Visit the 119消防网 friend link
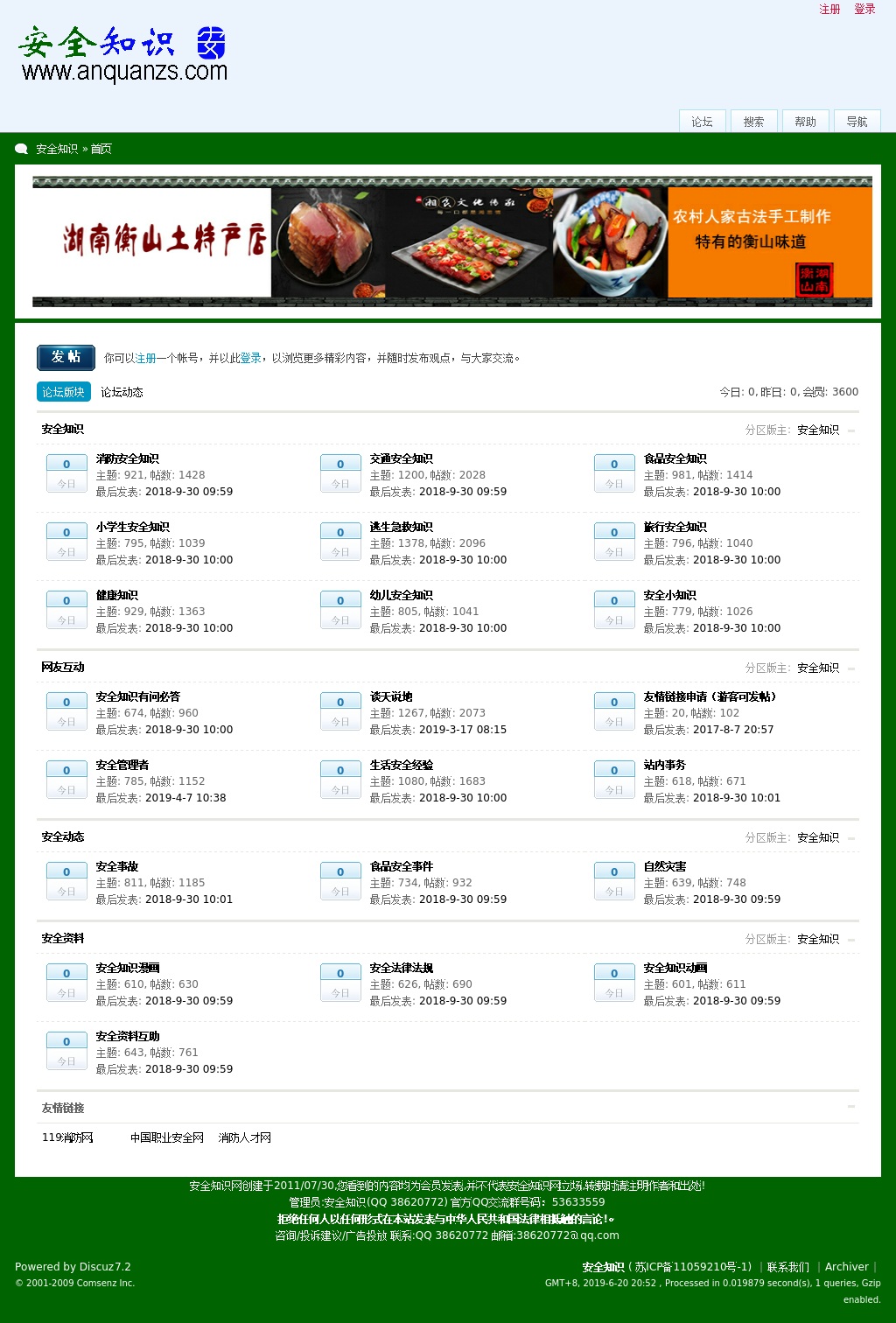Viewport: 896px width, 1323px height. point(67,1137)
